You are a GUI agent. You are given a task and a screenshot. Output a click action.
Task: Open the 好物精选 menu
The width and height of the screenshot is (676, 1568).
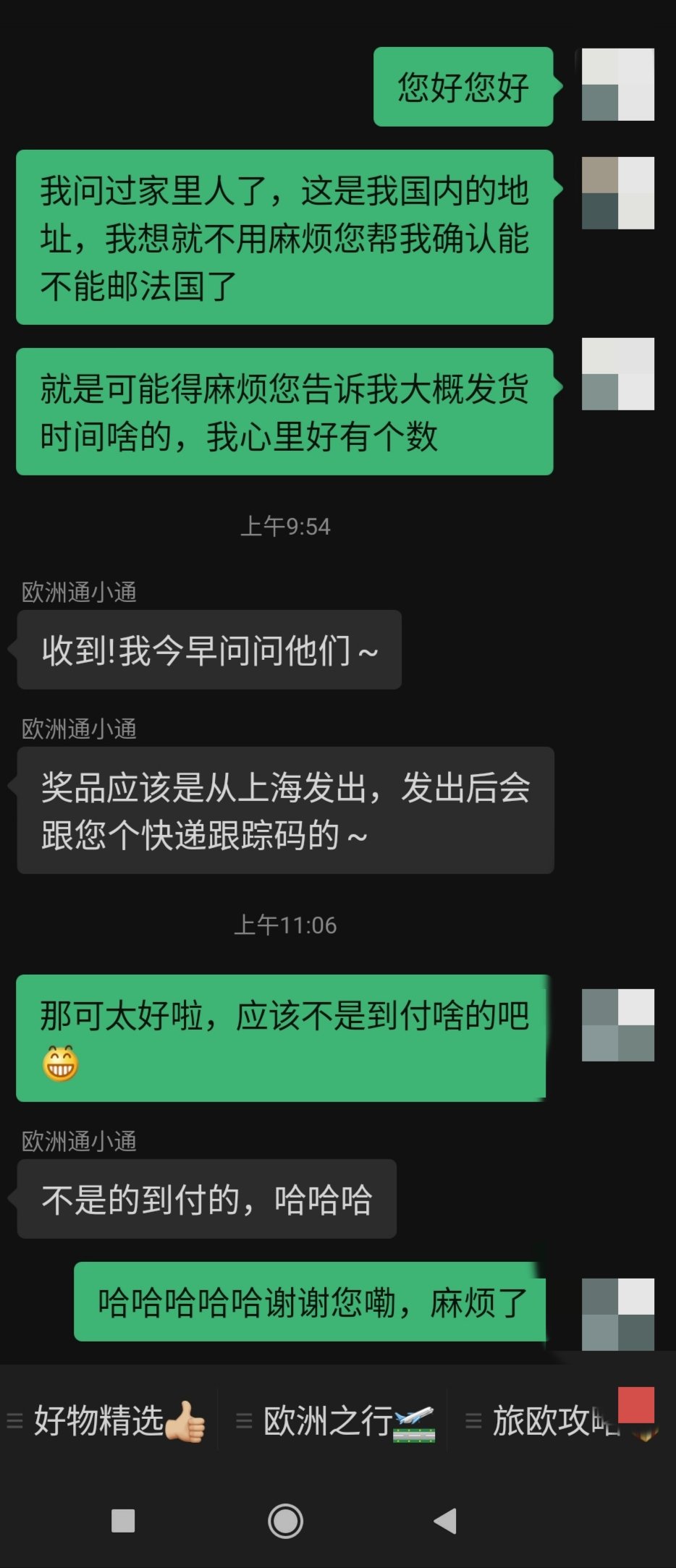pyautogui.click(x=109, y=1421)
